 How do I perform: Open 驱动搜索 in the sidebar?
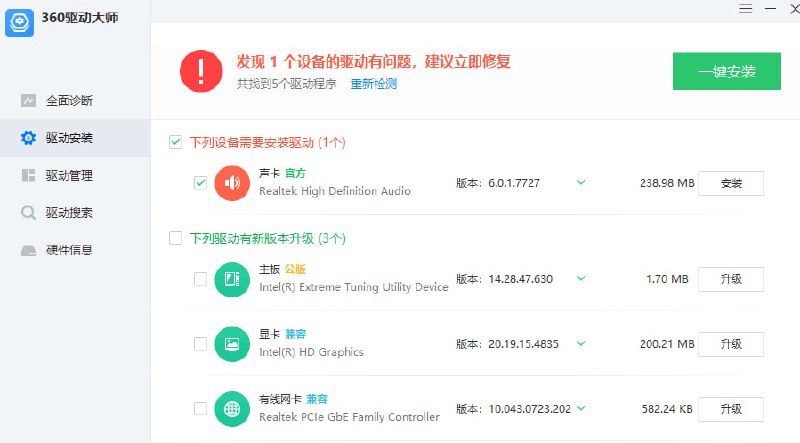pyautogui.click(x=69, y=213)
